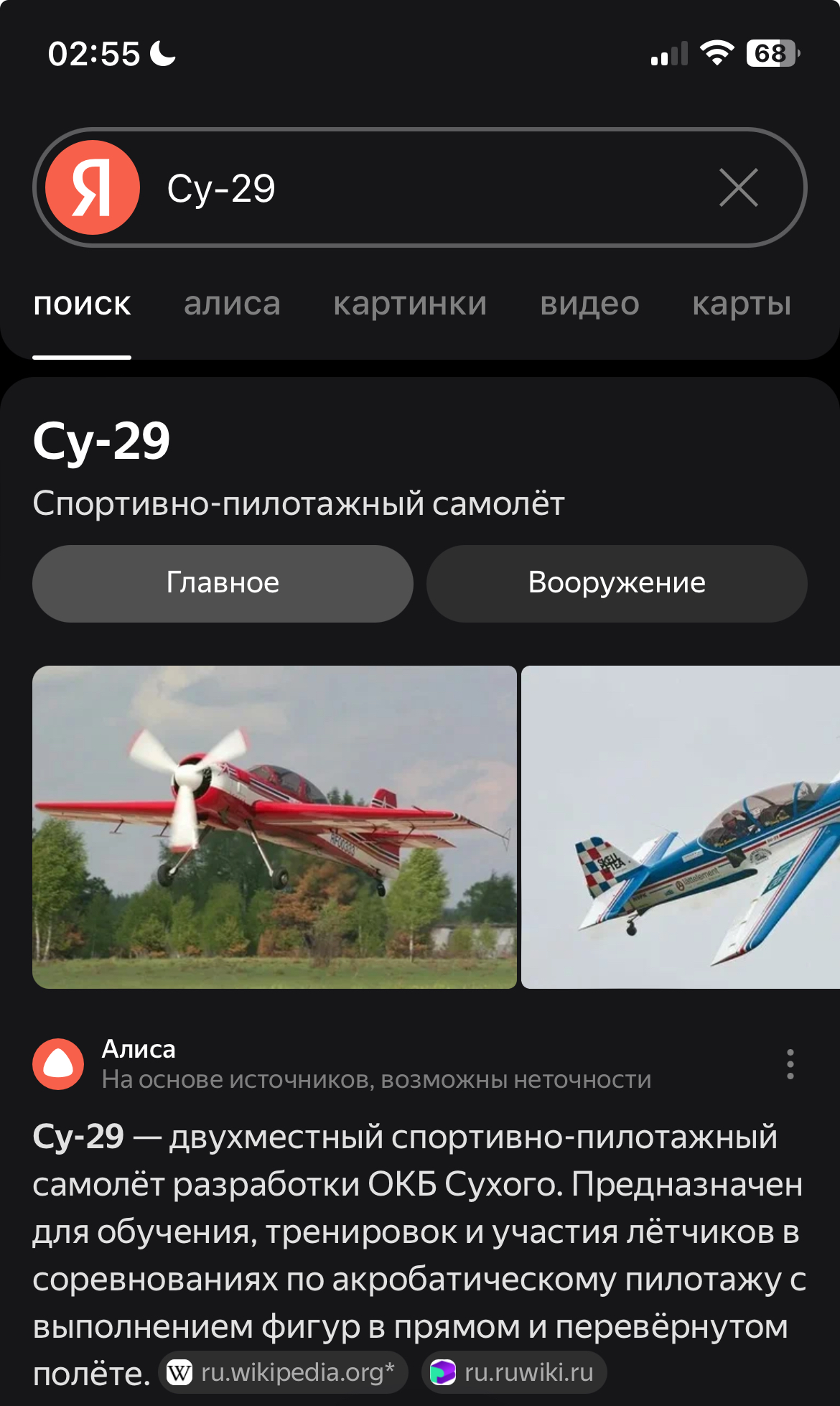Open Alice answer overflow menu

[790, 1064]
